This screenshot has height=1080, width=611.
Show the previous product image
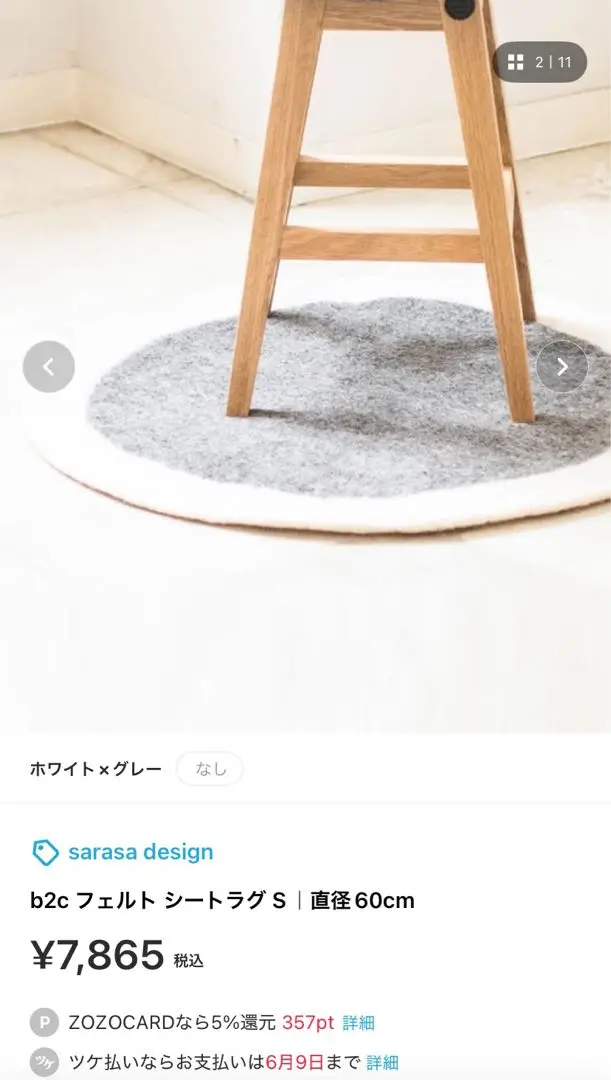(x=49, y=367)
